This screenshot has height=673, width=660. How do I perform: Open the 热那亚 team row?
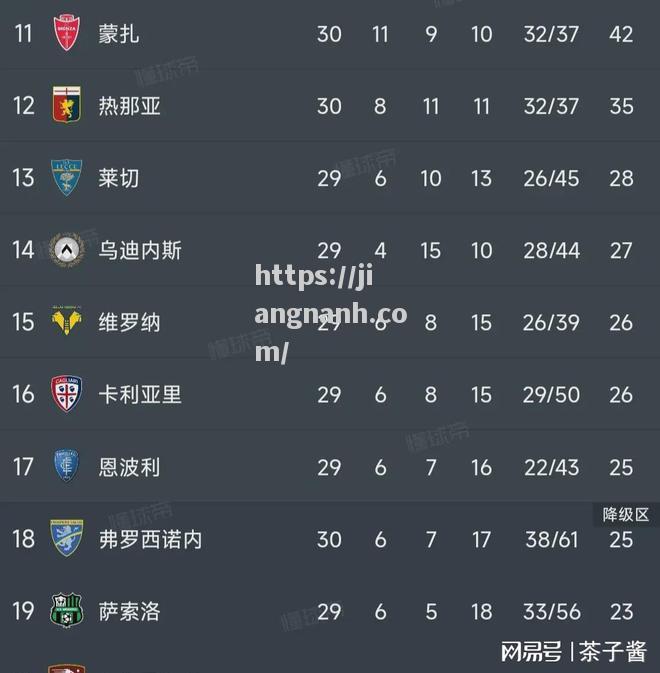(x=130, y=106)
